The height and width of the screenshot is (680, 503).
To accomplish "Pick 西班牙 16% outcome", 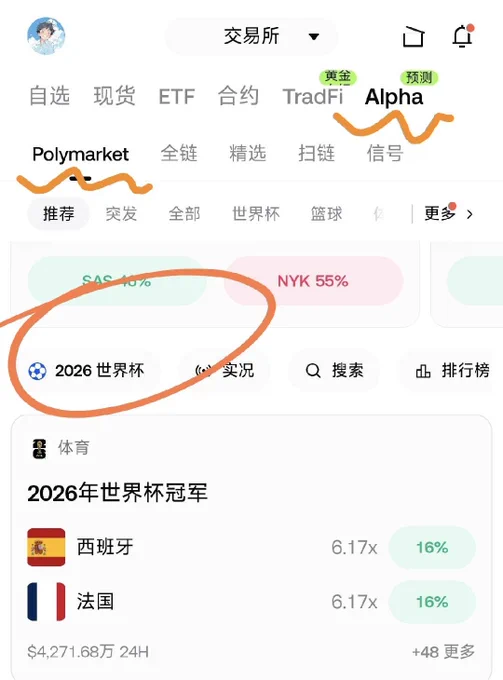I will 432,547.
